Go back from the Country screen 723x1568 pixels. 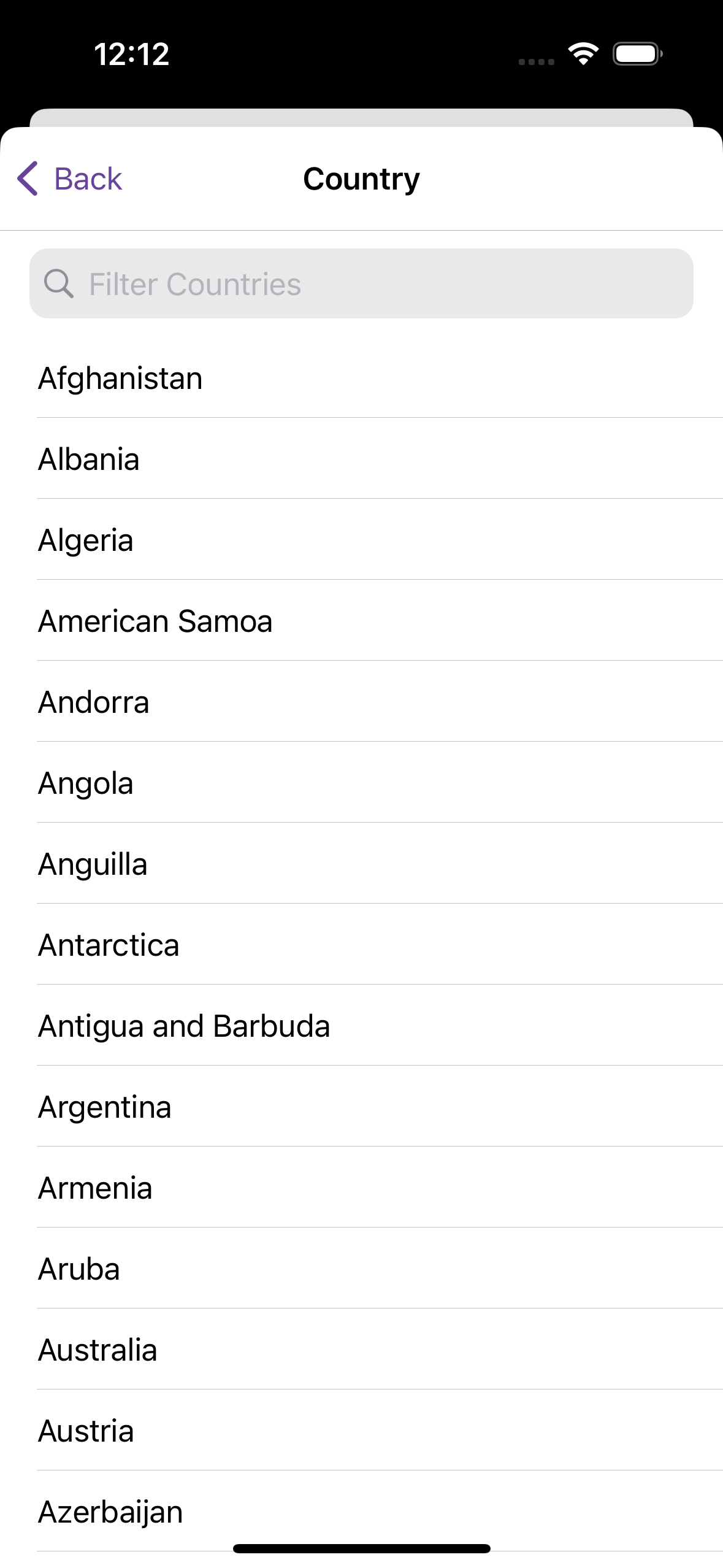coord(70,179)
